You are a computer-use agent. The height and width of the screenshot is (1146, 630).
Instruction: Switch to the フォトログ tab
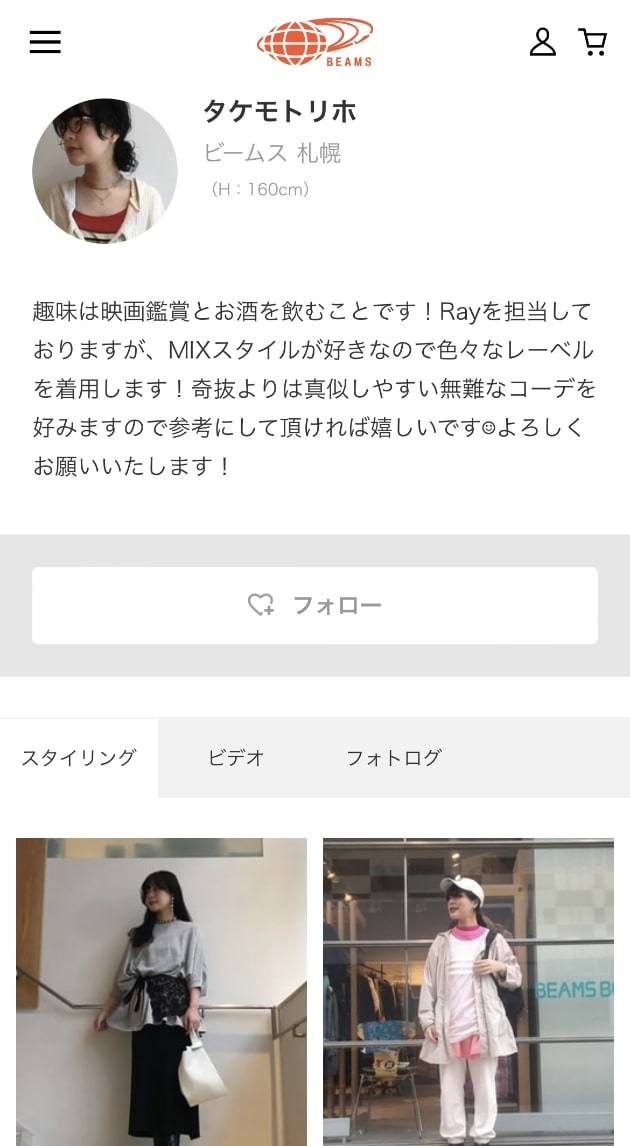[x=393, y=758]
